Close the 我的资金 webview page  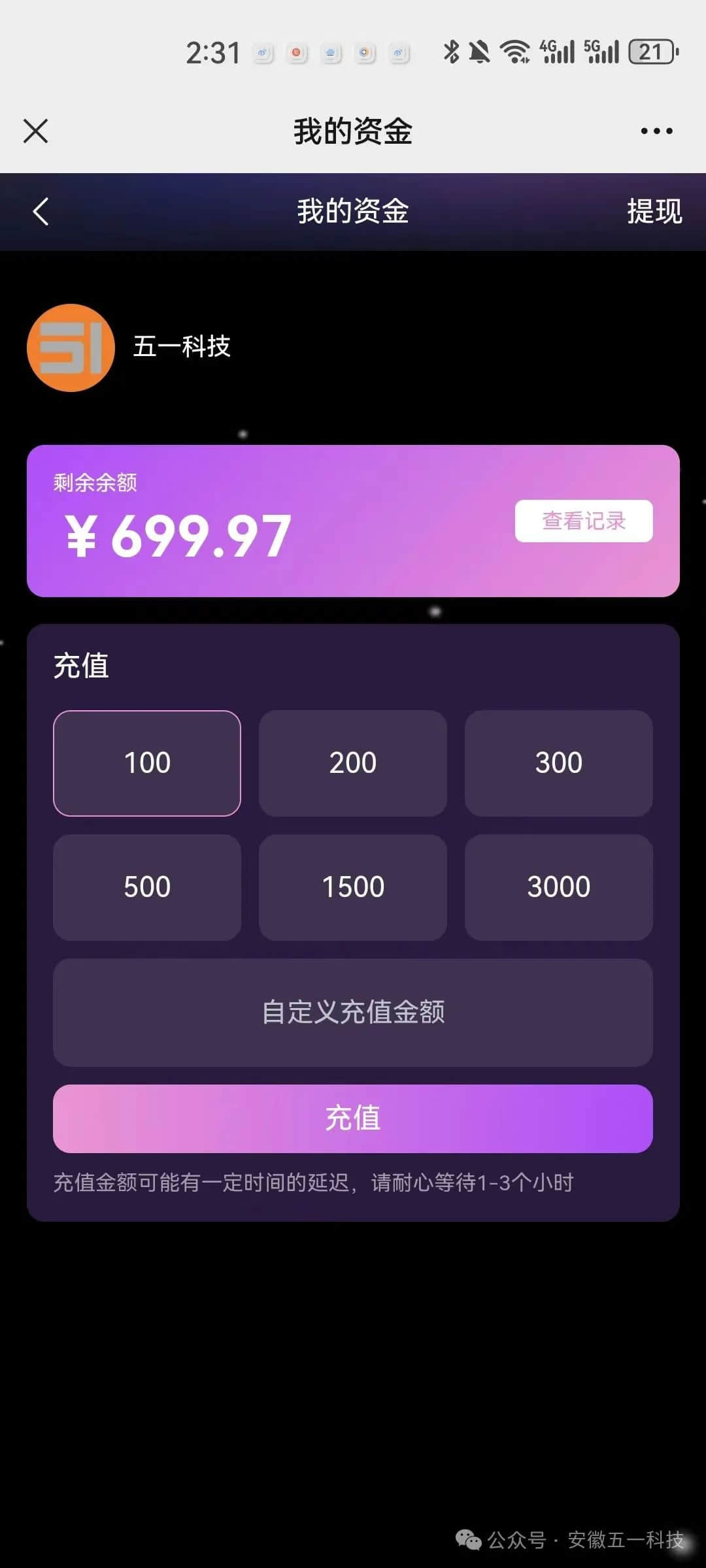tap(36, 131)
